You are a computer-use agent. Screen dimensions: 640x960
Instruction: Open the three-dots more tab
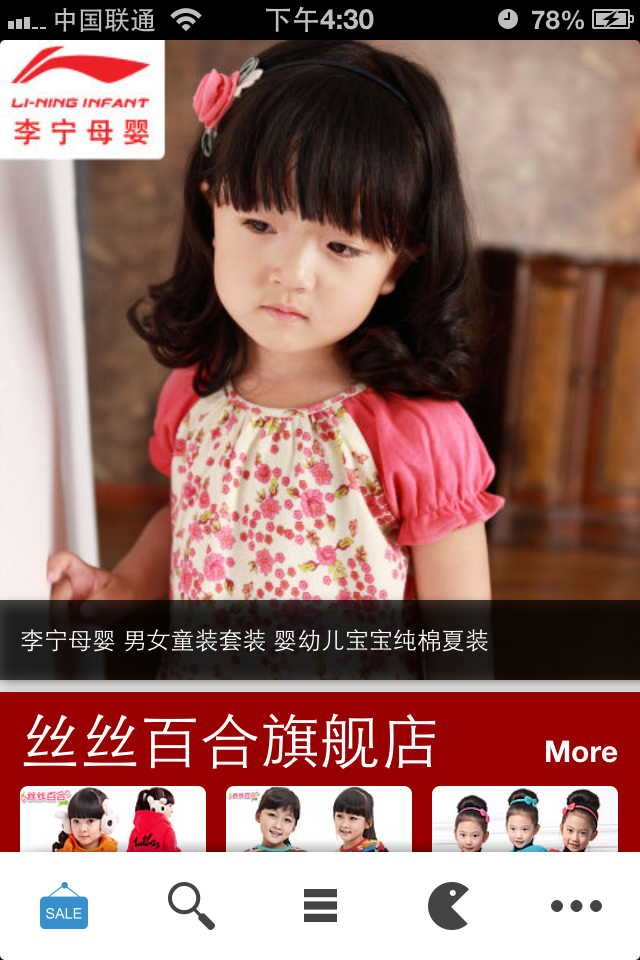click(x=576, y=906)
